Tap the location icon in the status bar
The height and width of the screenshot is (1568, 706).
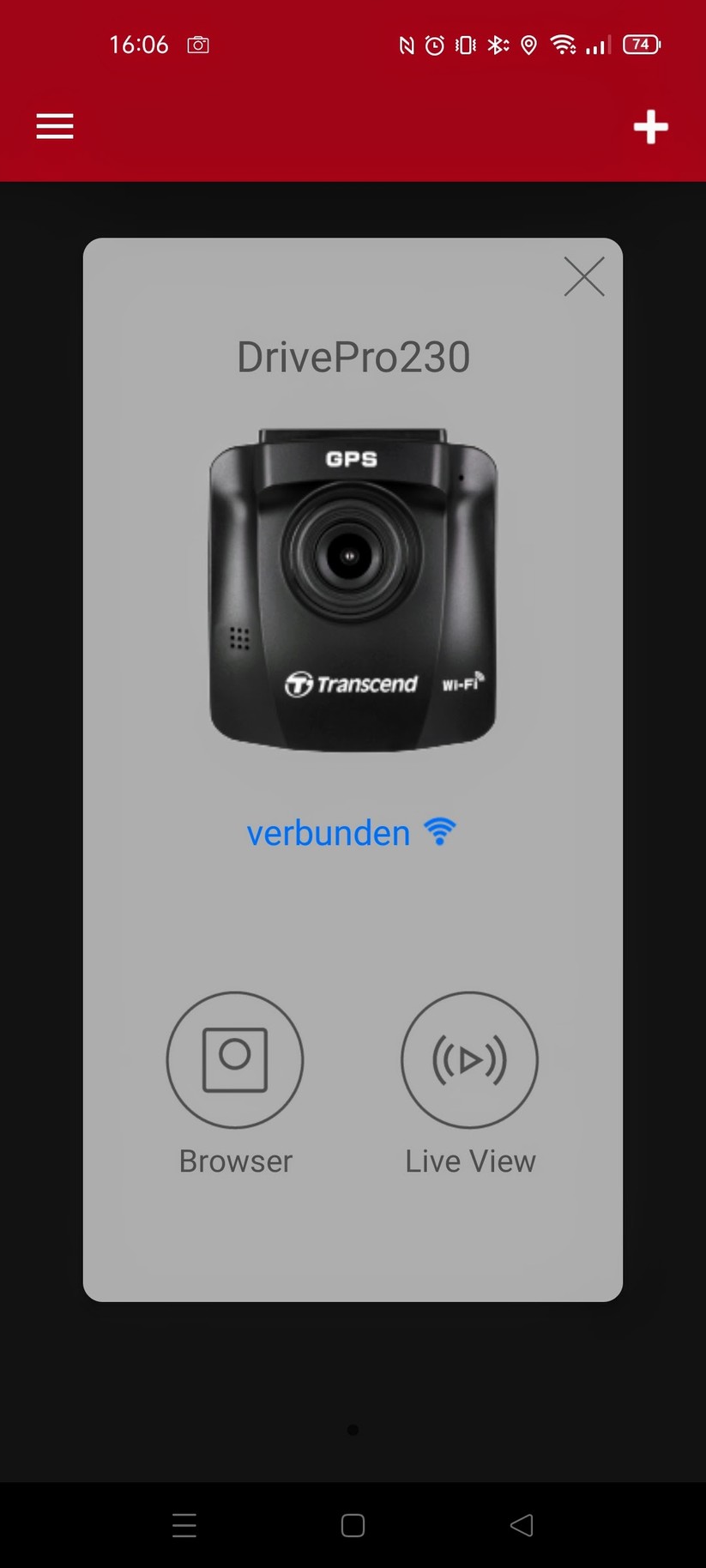(x=530, y=45)
